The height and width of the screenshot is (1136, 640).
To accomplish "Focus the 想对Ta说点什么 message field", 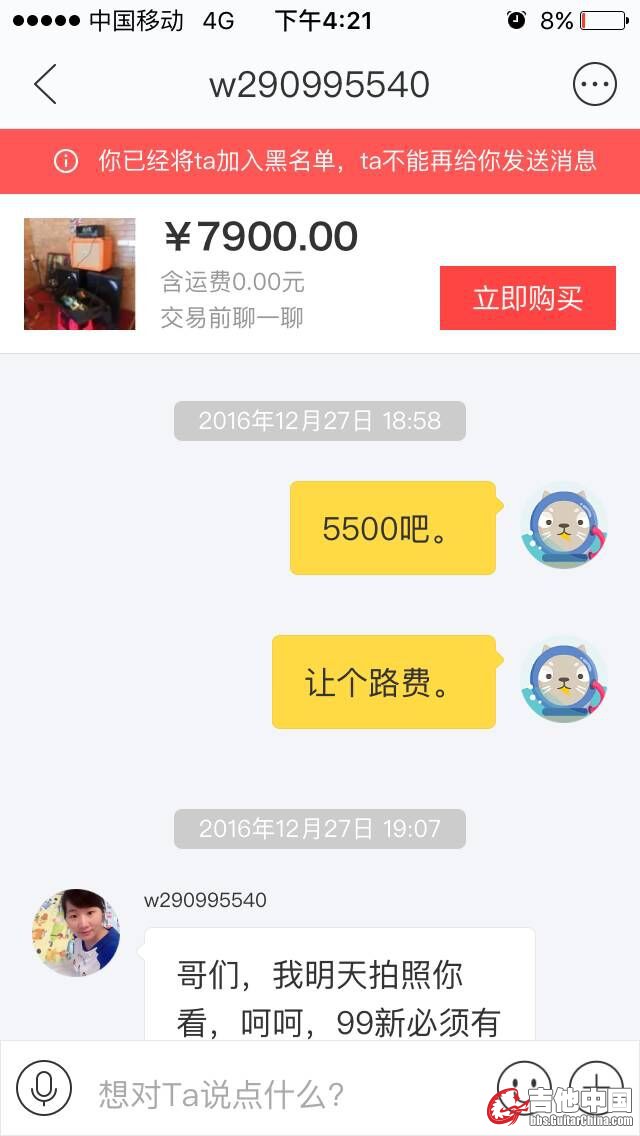I will [x=280, y=1092].
